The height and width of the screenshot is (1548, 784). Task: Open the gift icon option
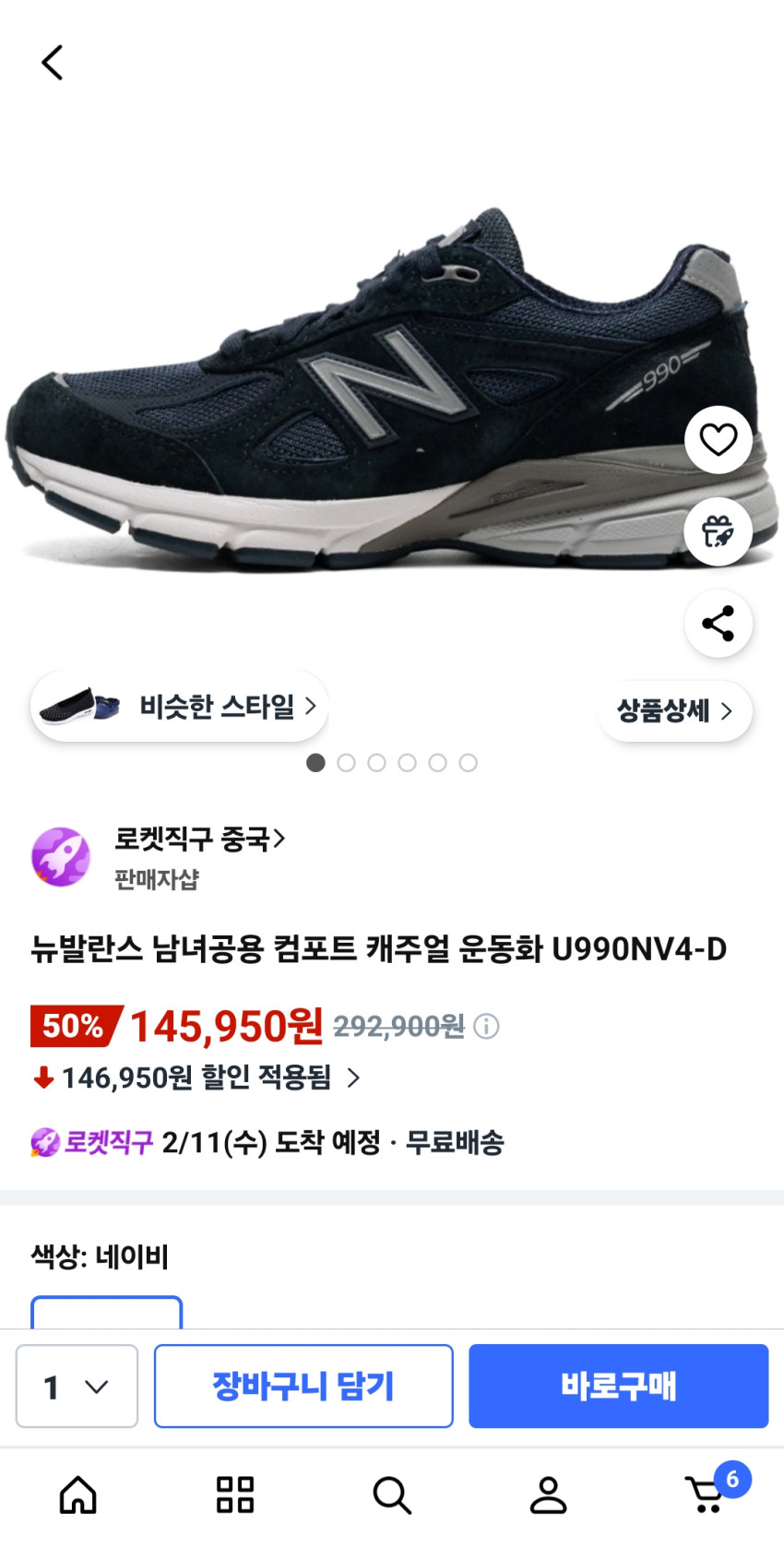click(x=718, y=531)
